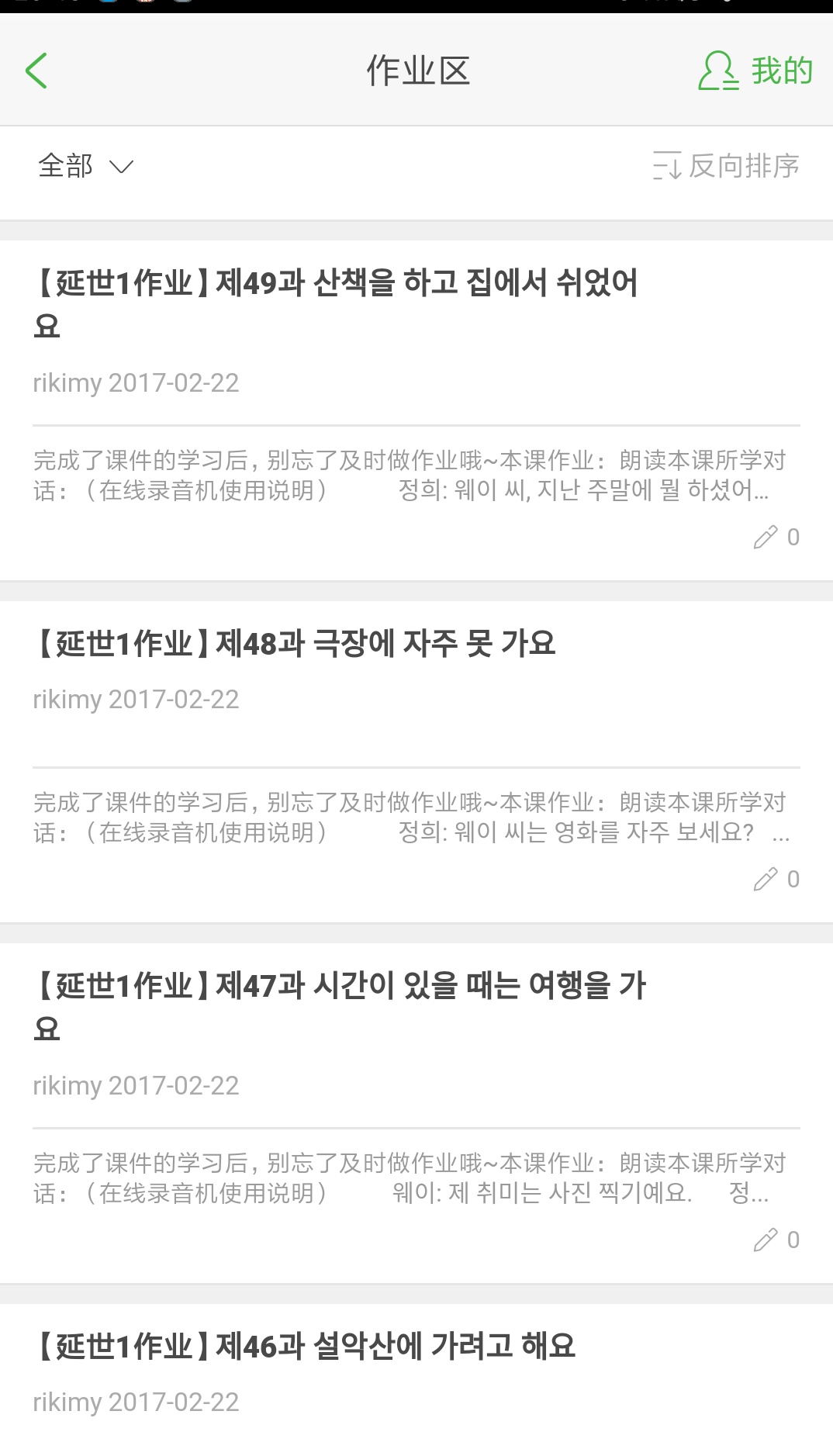Image resolution: width=833 pixels, height=1456 pixels.
Task: Click the pencil icon on lesson 49 post
Action: (x=765, y=537)
